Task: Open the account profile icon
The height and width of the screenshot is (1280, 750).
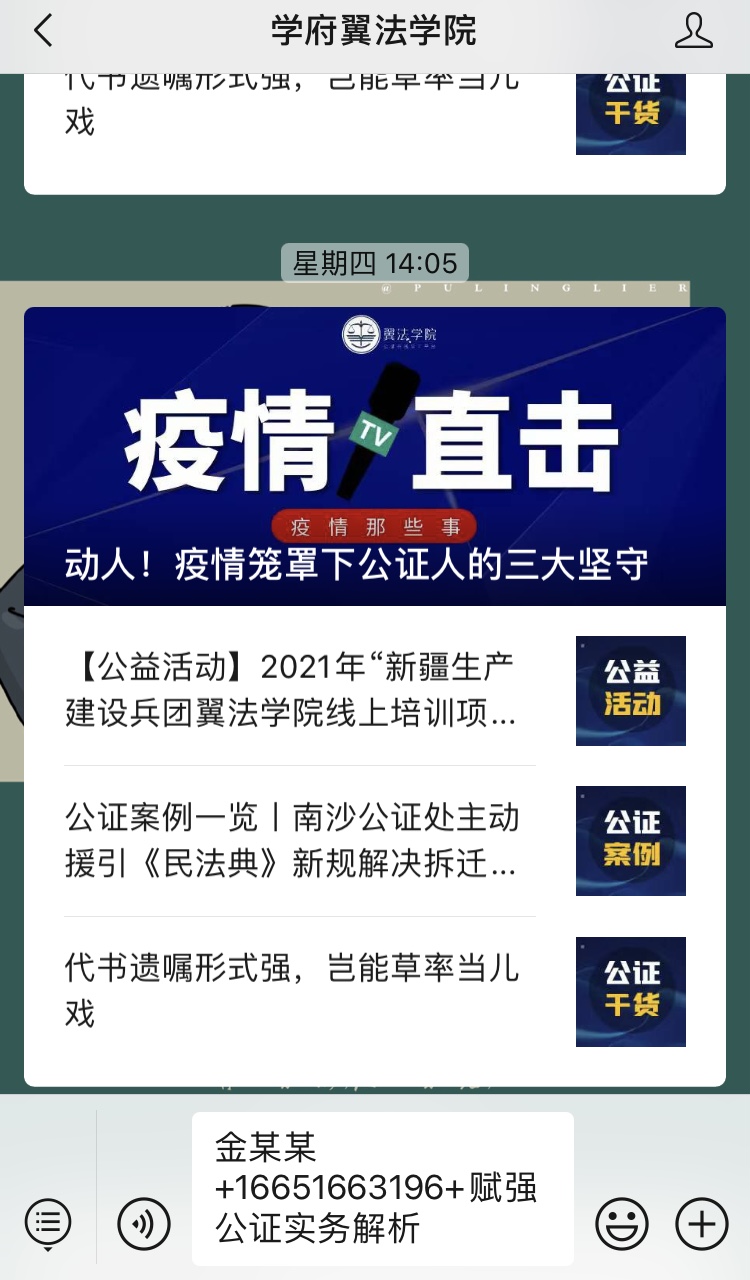Action: click(x=693, y=31)
